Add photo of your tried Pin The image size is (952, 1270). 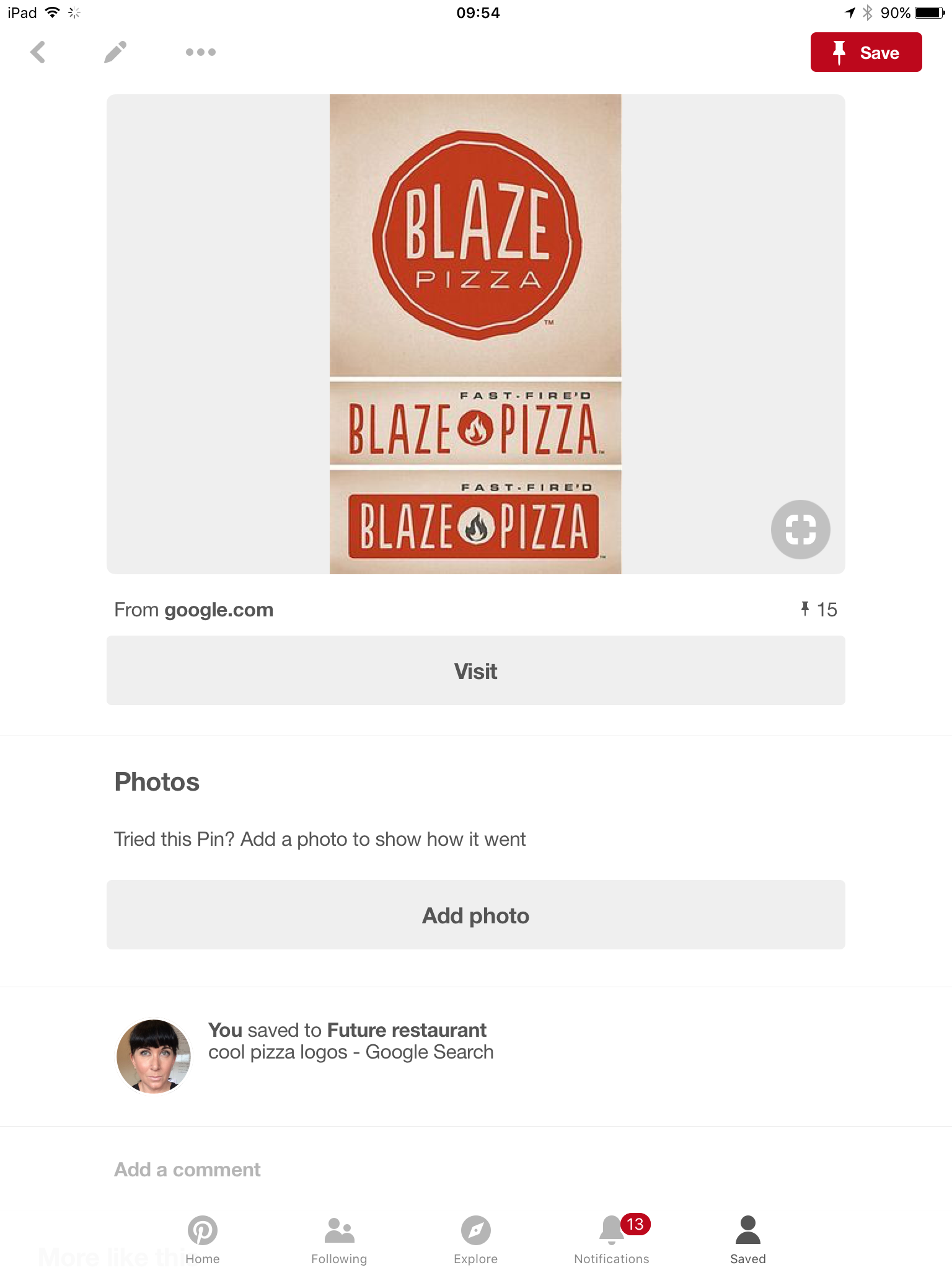click(475, 915)
